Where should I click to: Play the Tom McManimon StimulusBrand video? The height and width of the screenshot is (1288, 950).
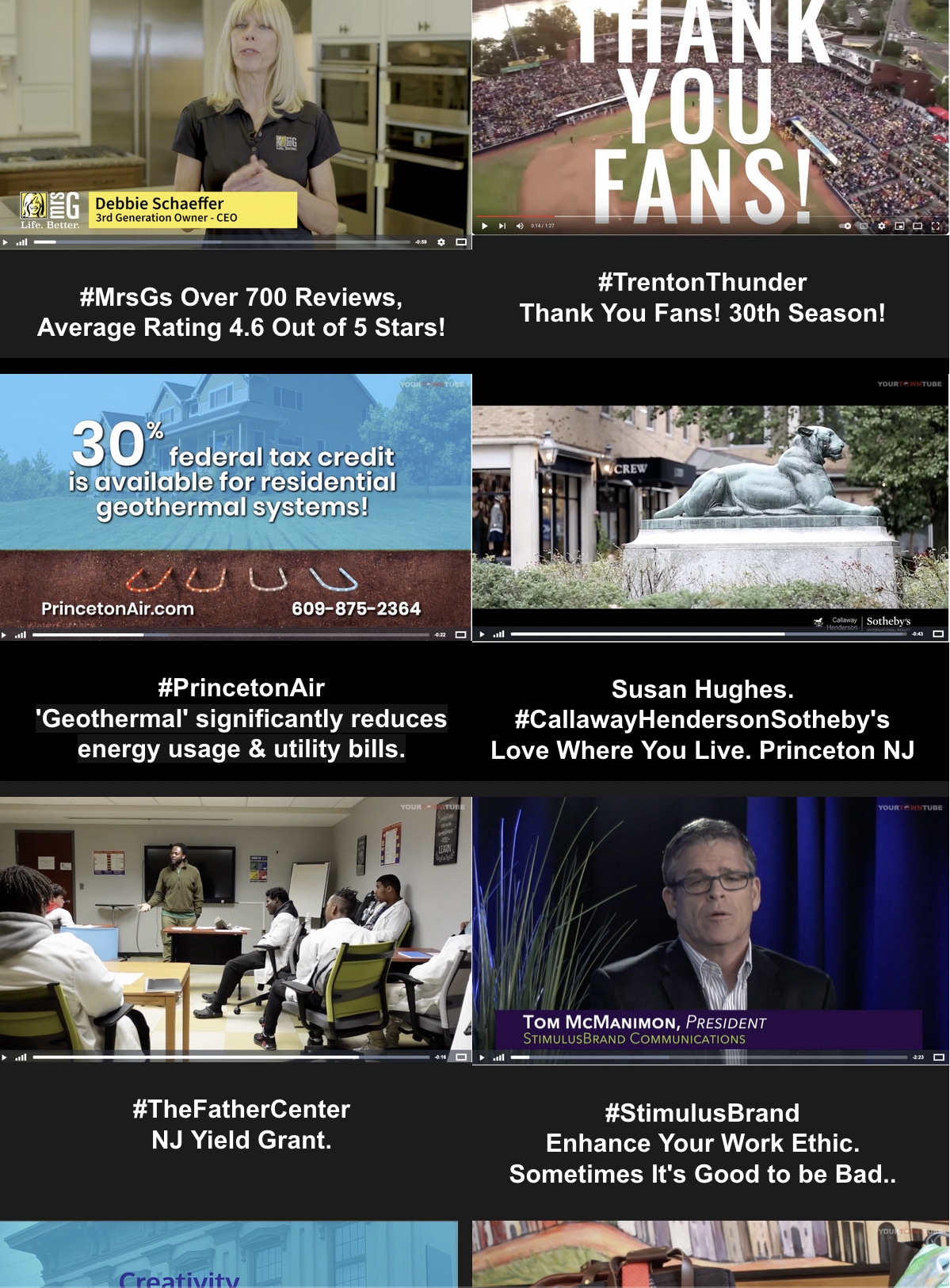click(483, 1057)
